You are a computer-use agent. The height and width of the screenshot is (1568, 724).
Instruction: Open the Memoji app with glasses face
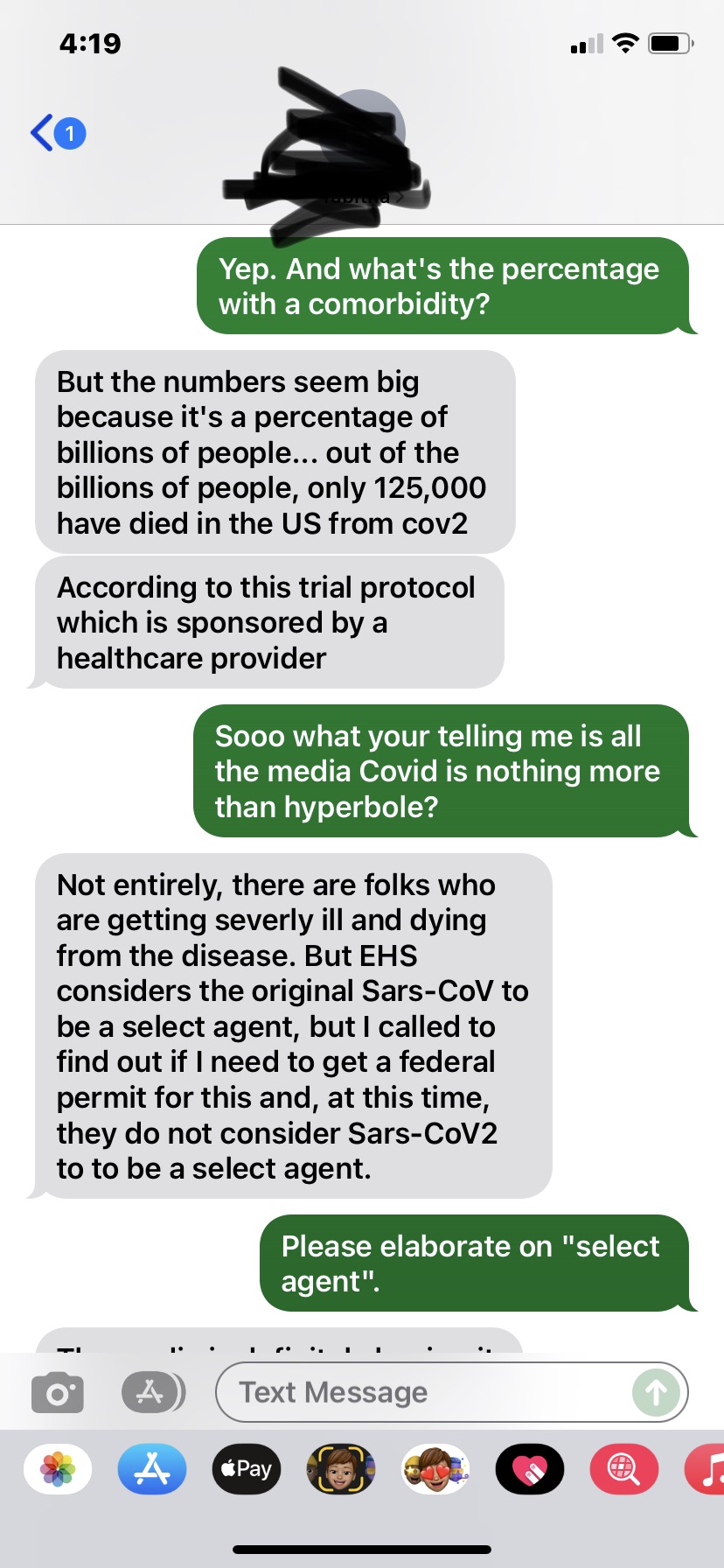pyautogui.click(x=341, y=1468)
